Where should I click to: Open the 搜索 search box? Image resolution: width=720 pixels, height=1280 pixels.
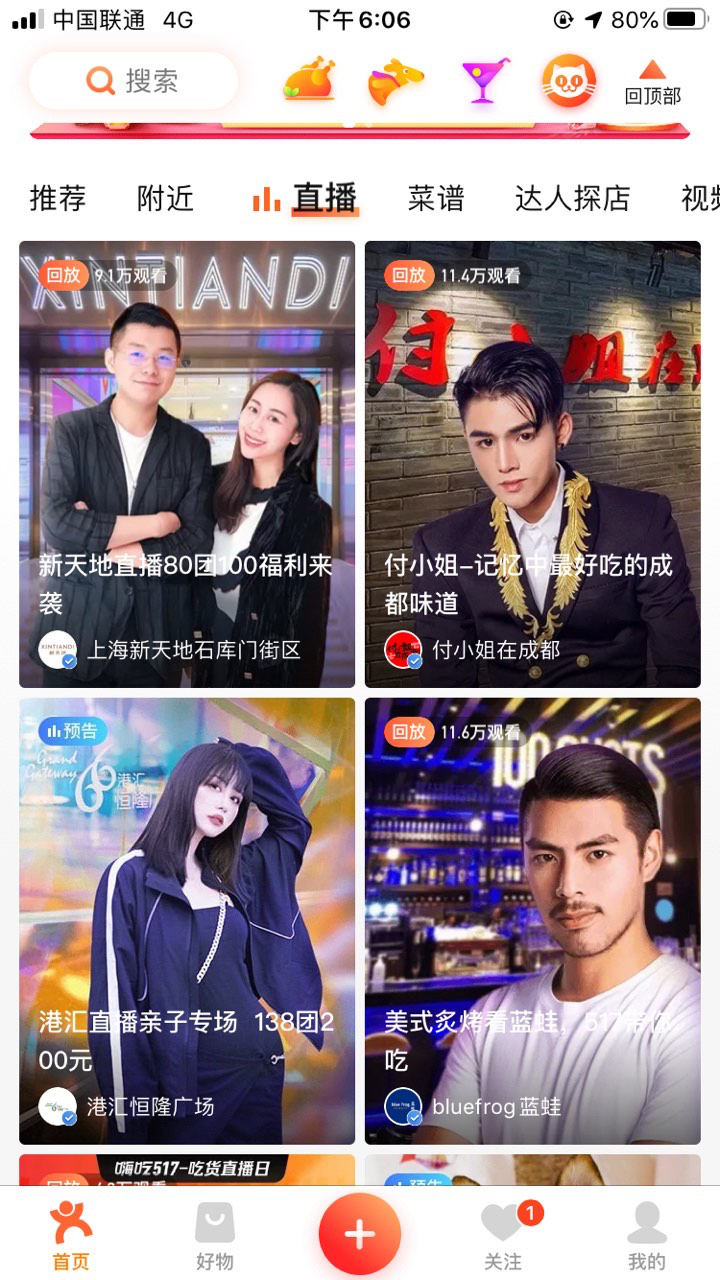point(133,81)
